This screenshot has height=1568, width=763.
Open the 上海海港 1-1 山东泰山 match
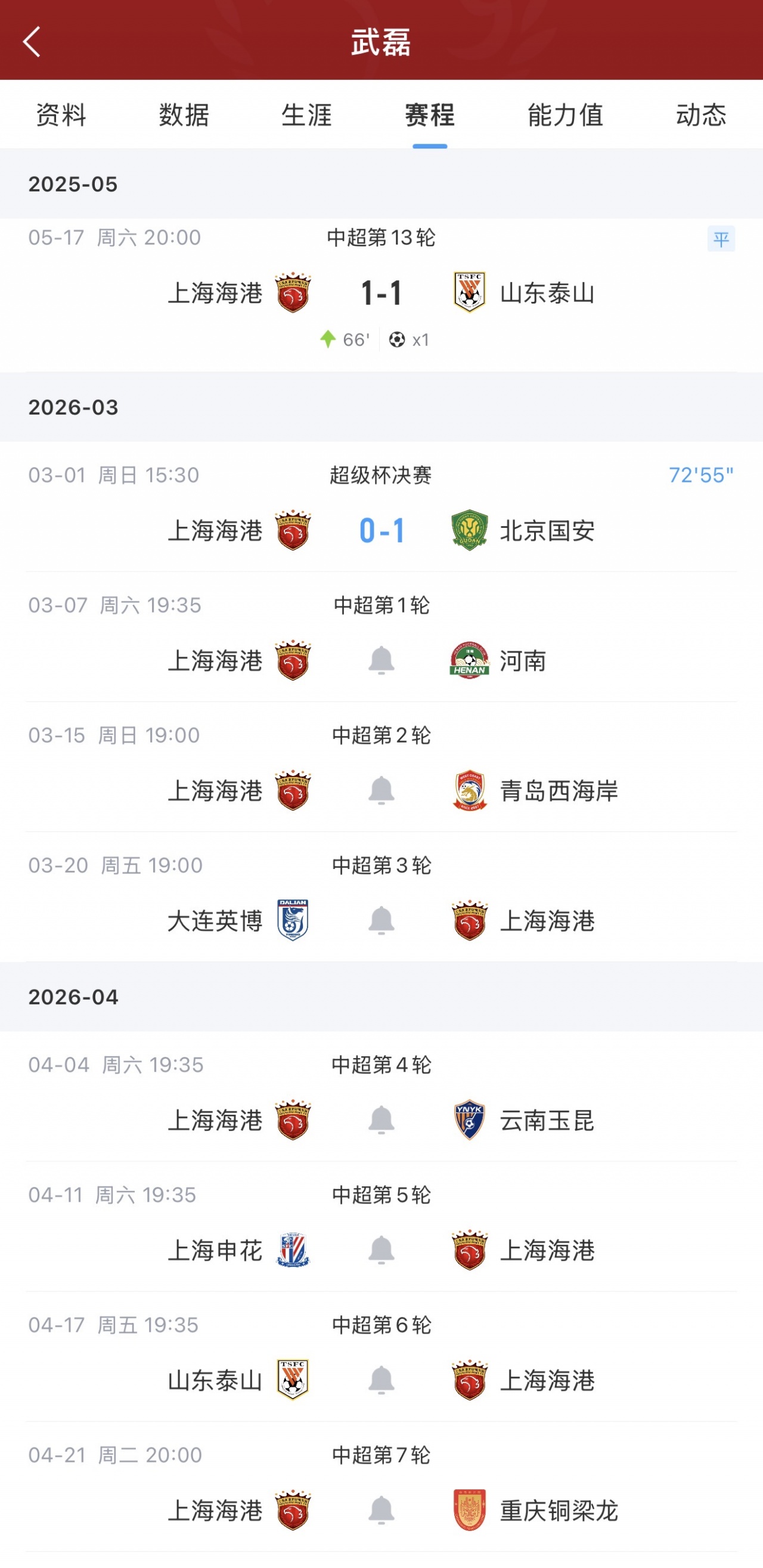click(x=381, y=293)
